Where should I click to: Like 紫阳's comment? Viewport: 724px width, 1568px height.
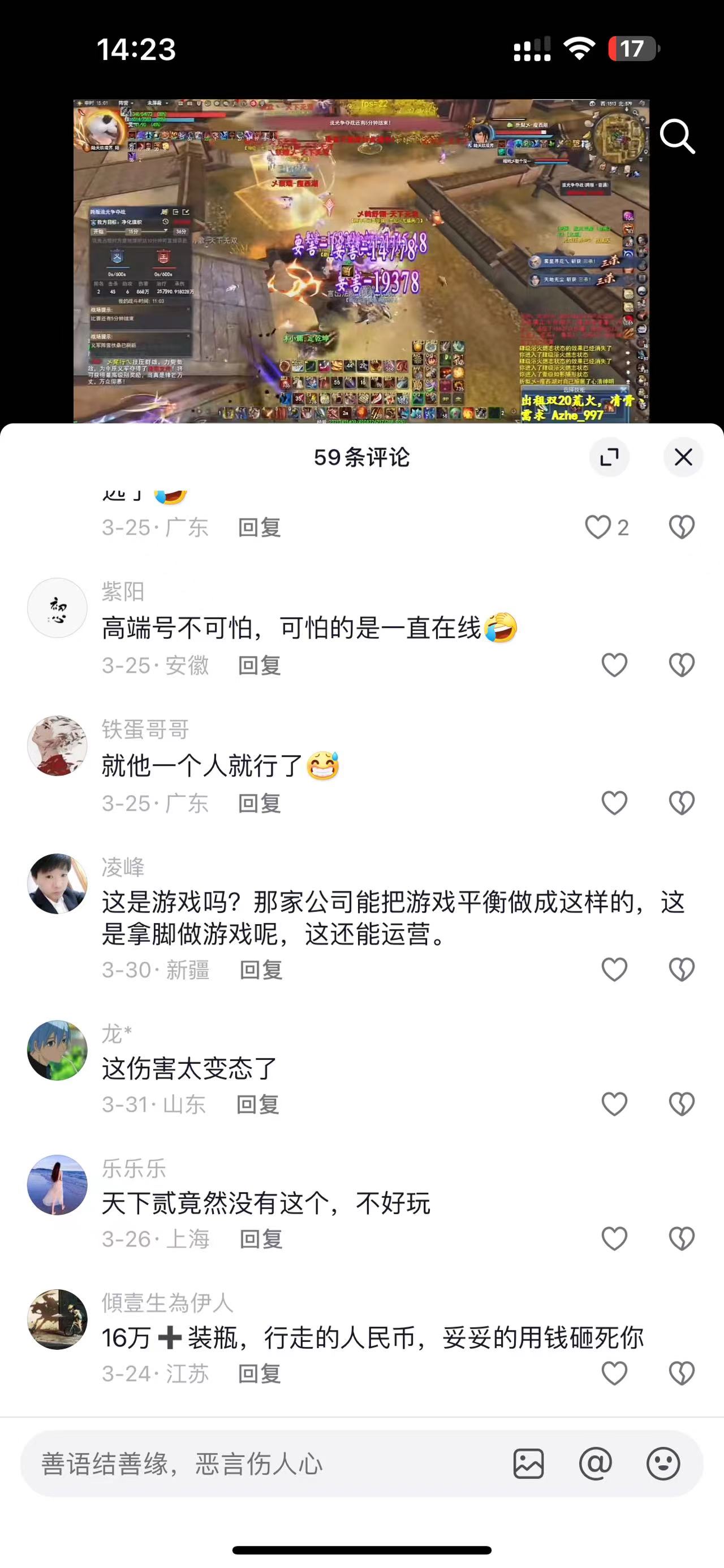point(614,665)
